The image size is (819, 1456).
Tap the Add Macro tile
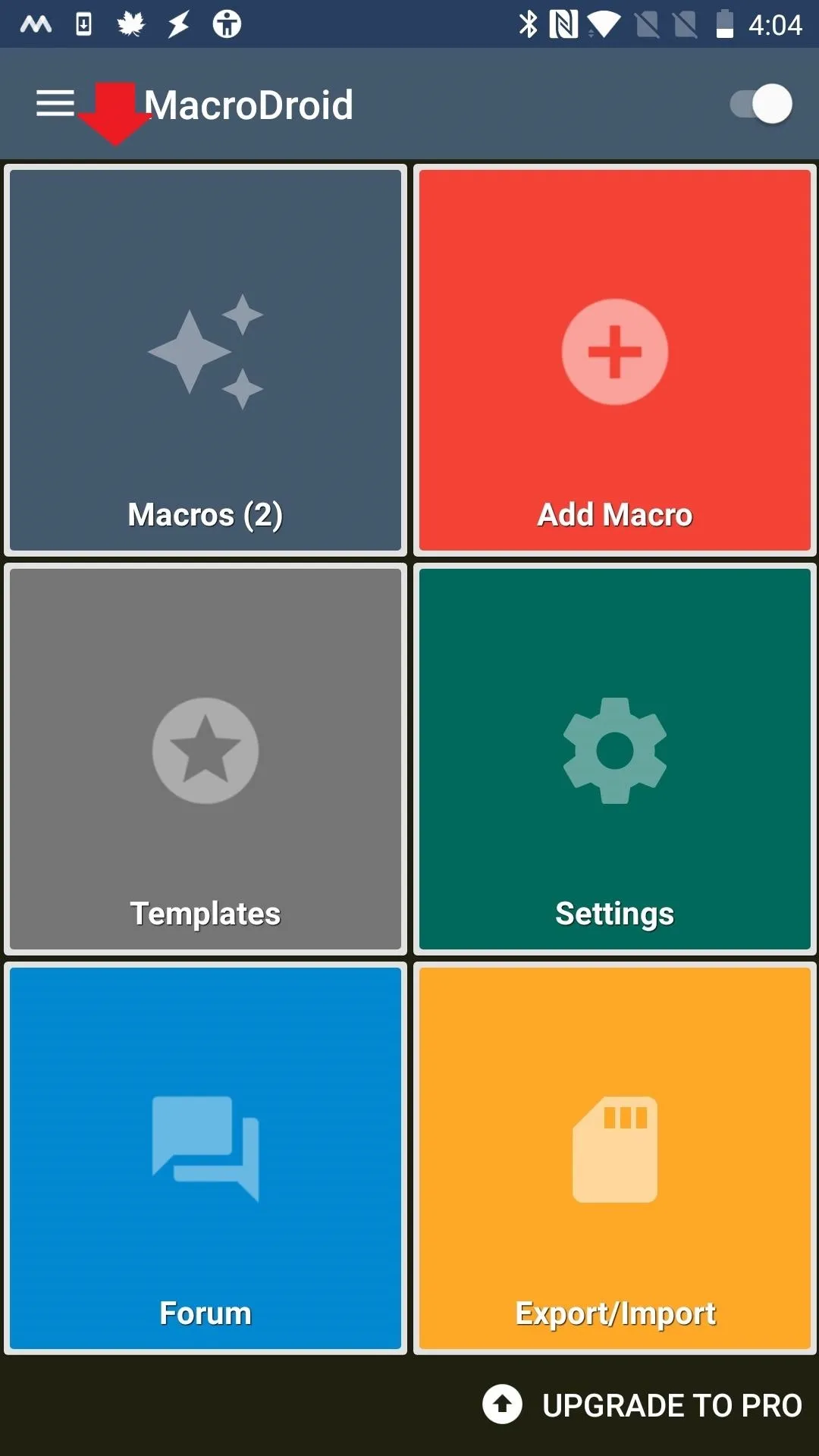[615, 360]
